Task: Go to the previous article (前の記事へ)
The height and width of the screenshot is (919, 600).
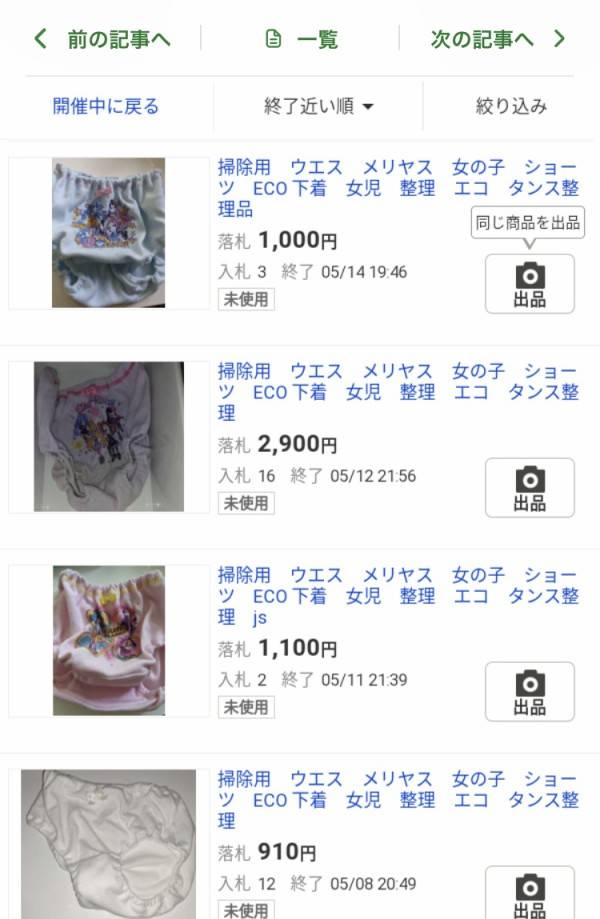Action: [102, 39]
